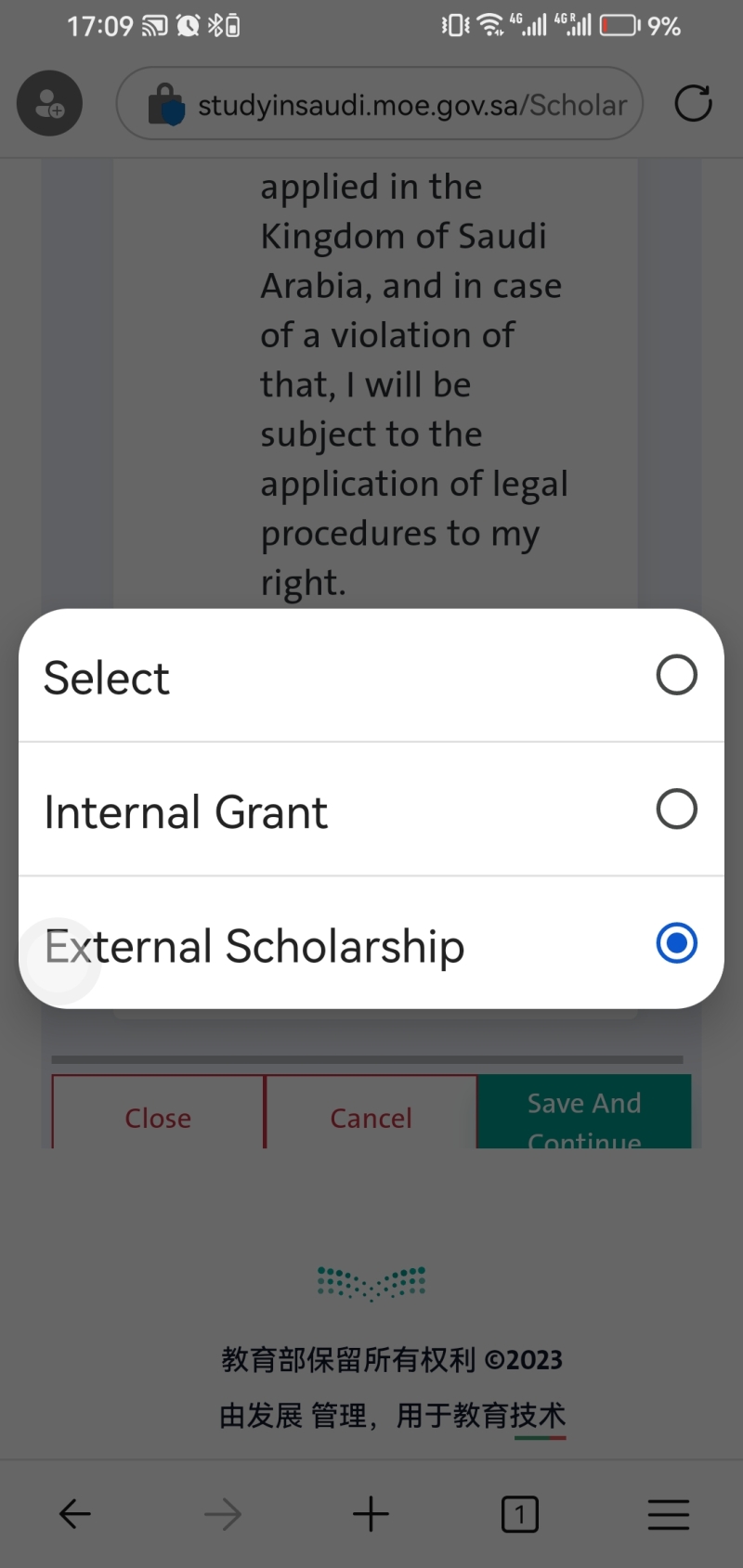743x1568 pixels.
Task: Choose External Scholarship option
Action: coord(371,943)
